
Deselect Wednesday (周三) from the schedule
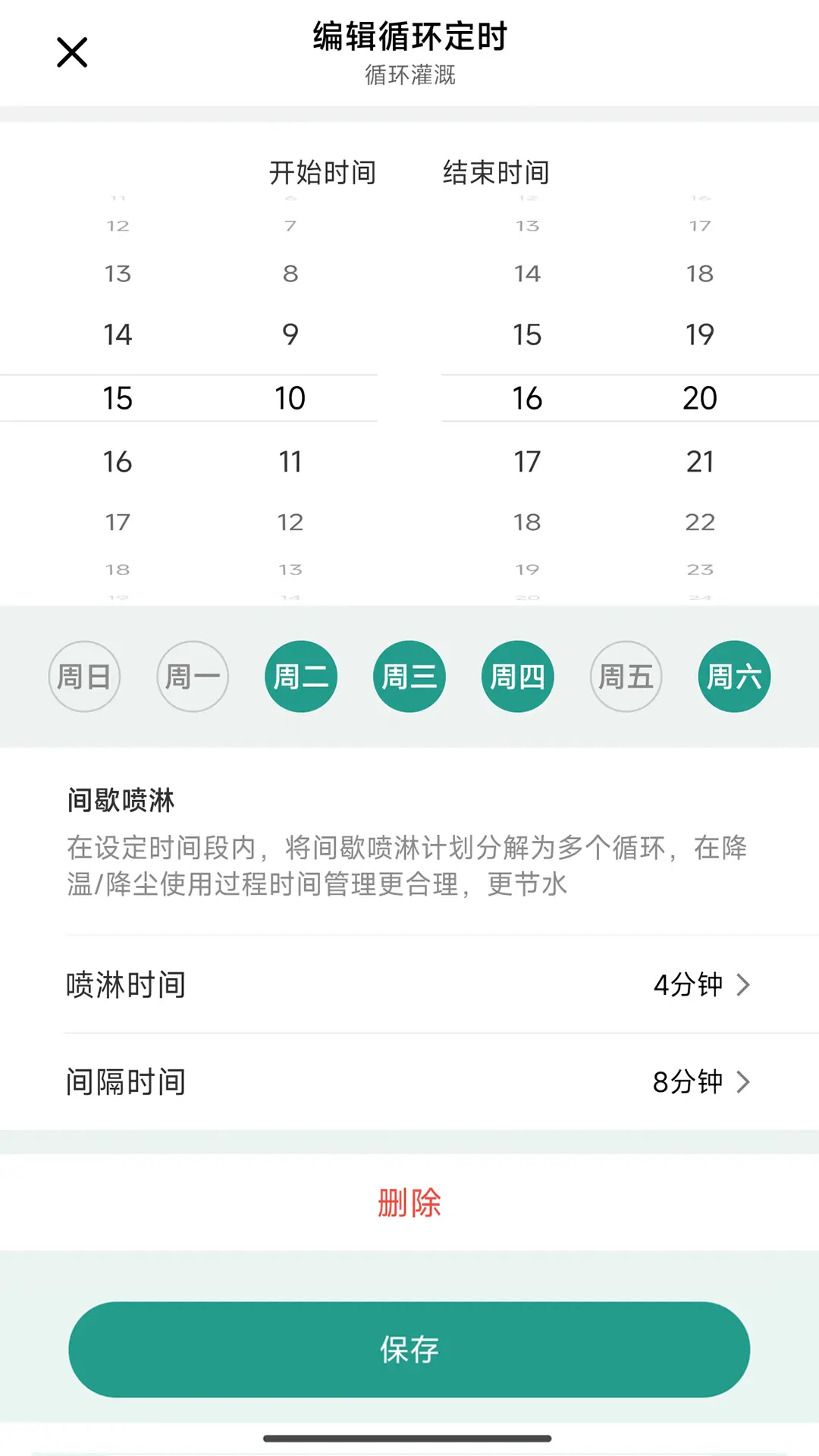[x=409, y=676]
